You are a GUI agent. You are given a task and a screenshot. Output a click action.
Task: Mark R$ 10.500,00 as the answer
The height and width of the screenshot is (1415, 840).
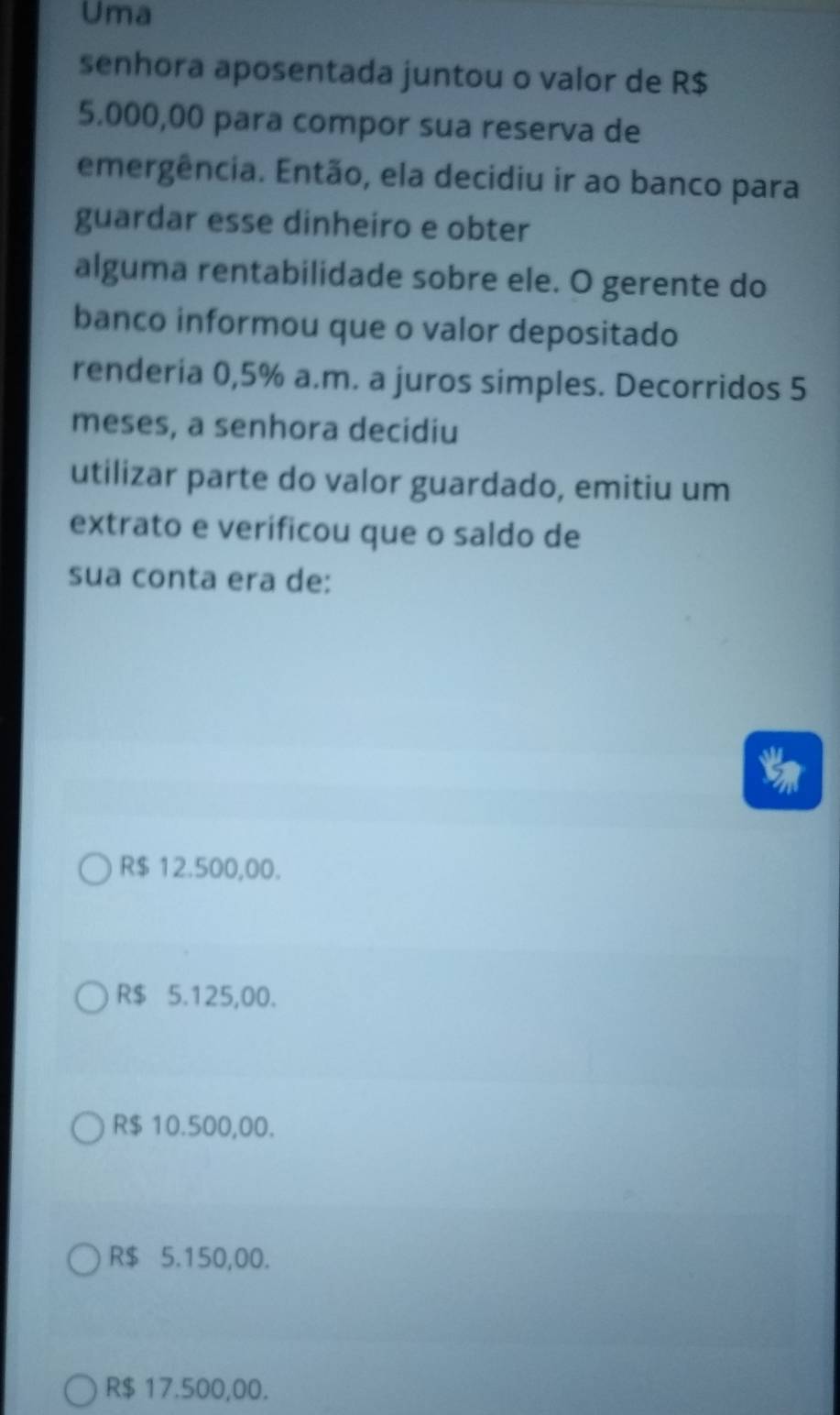coord(88,1129)
